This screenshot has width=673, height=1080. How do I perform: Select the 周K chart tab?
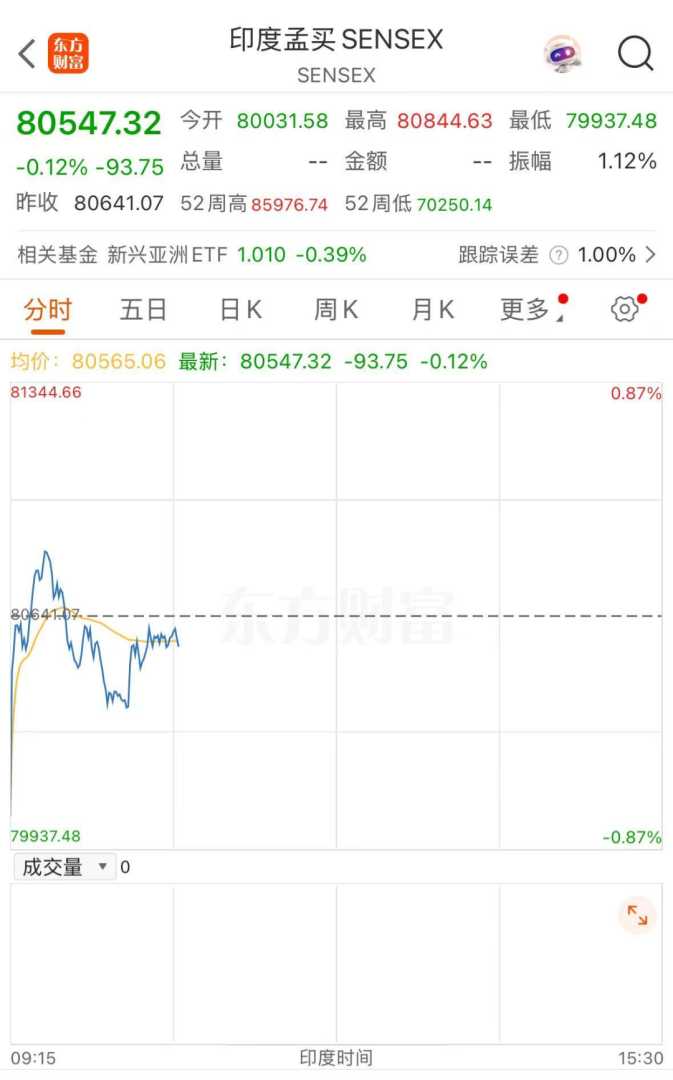click(336, 310)
